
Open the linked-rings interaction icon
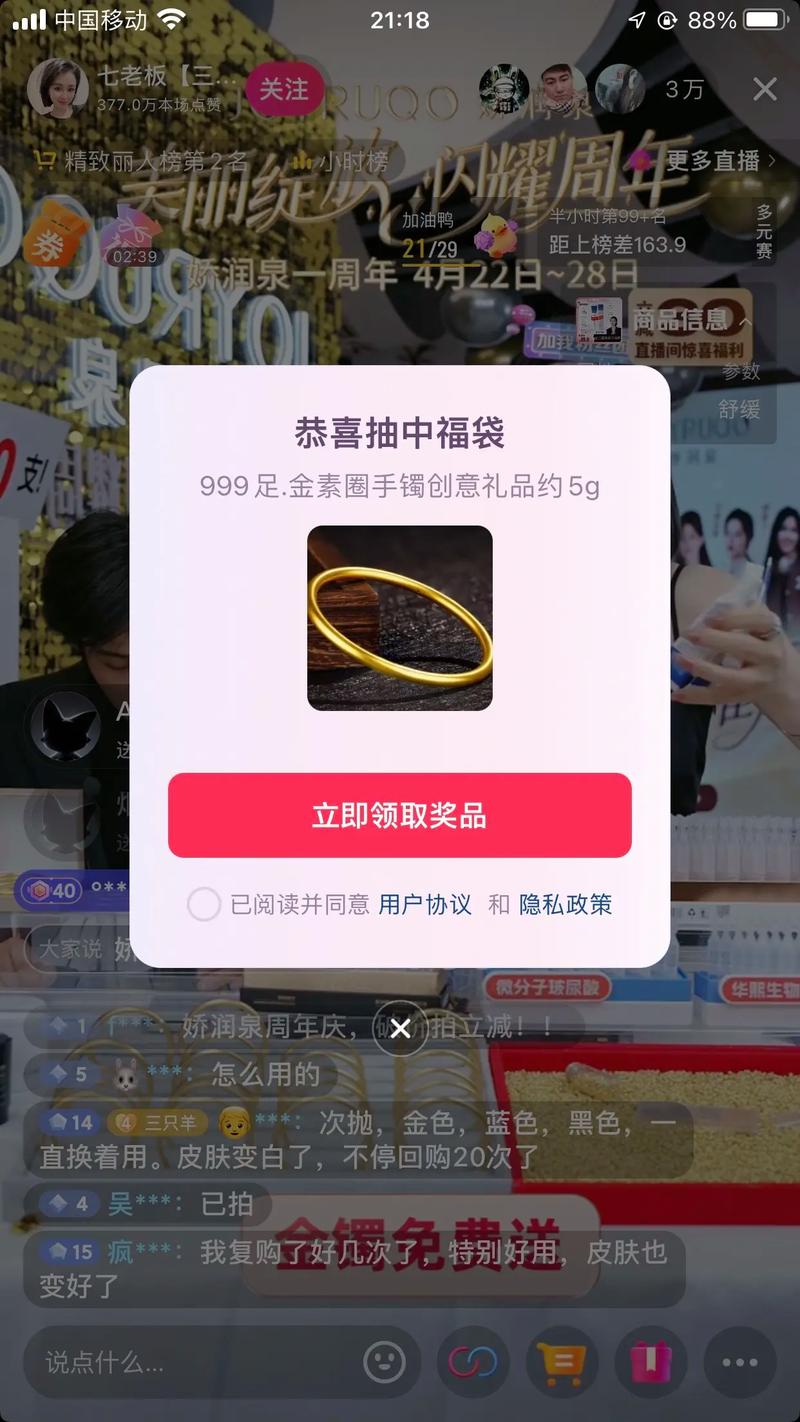point(473,1361)
